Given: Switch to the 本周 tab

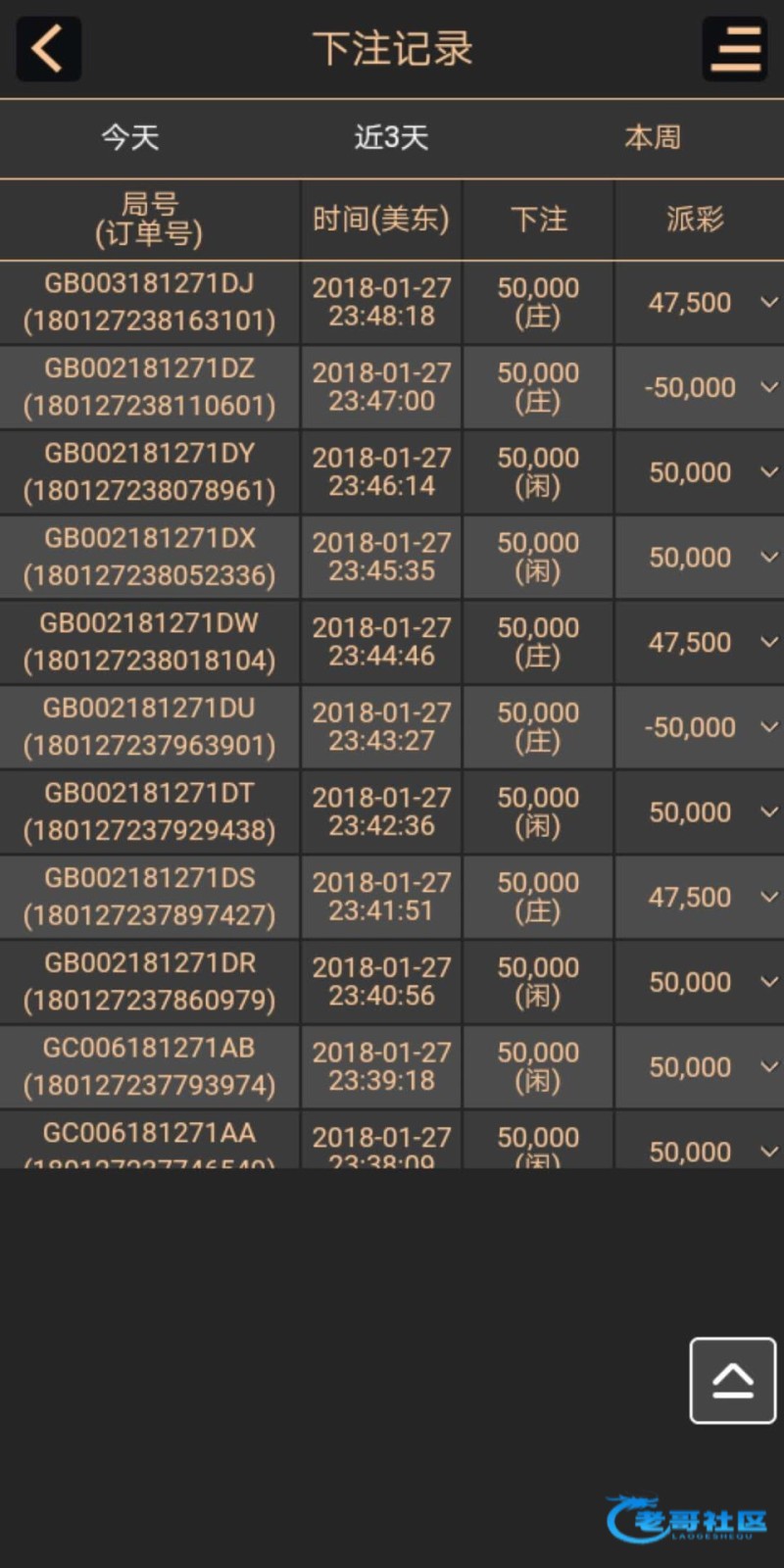Looking at the screenshot, I should (x=653, y=137).
